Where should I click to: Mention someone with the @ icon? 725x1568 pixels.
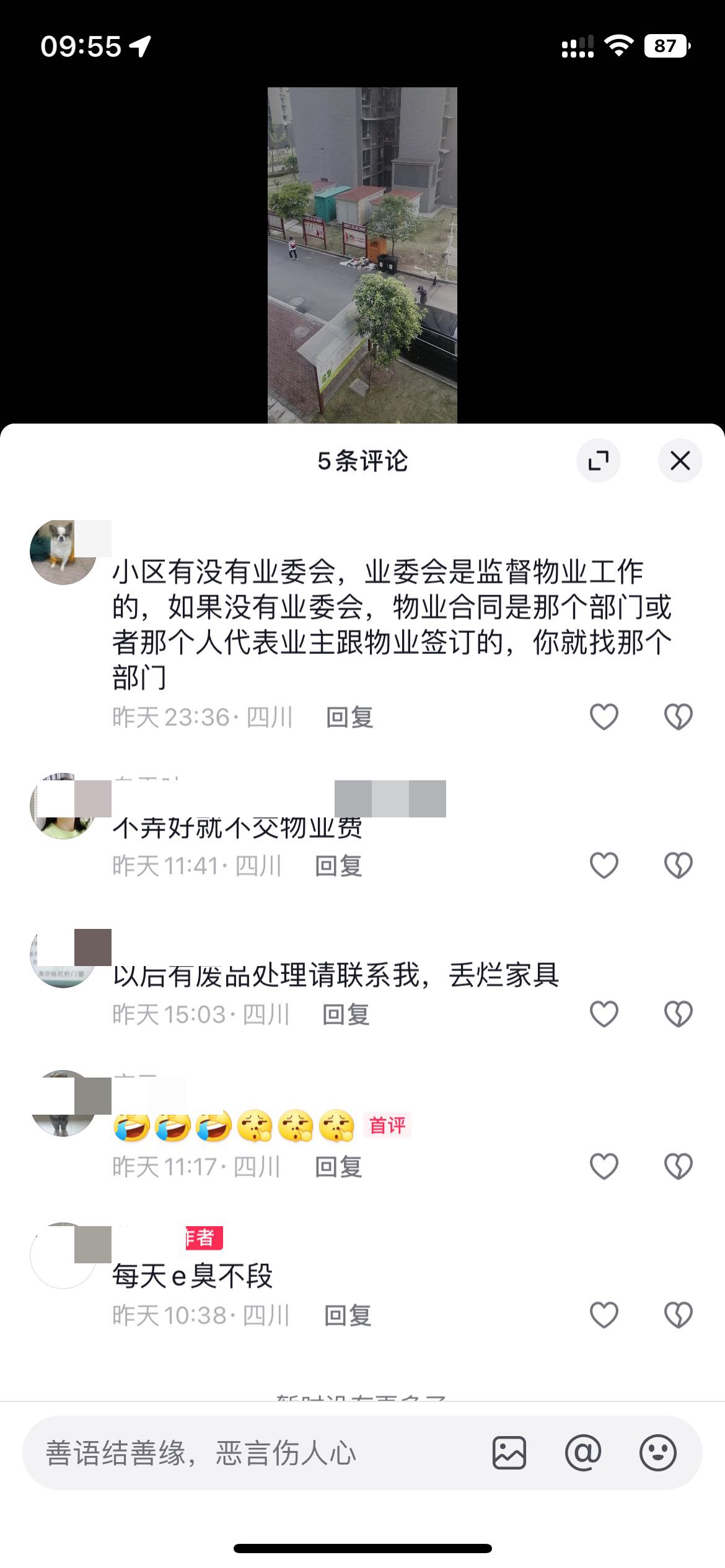click(x=583, y=1452)
